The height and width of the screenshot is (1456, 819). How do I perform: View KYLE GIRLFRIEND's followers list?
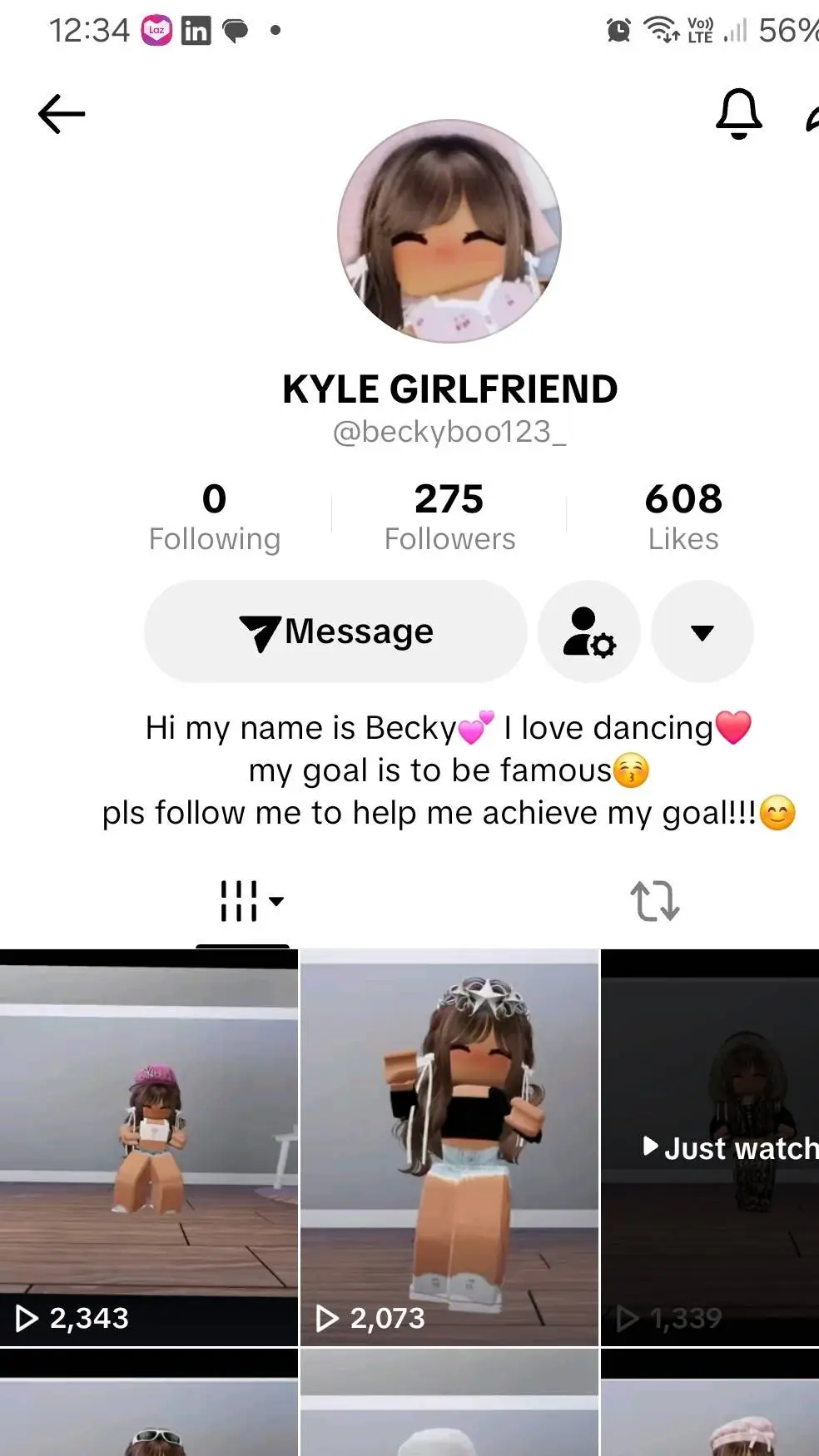pos(449,516)
